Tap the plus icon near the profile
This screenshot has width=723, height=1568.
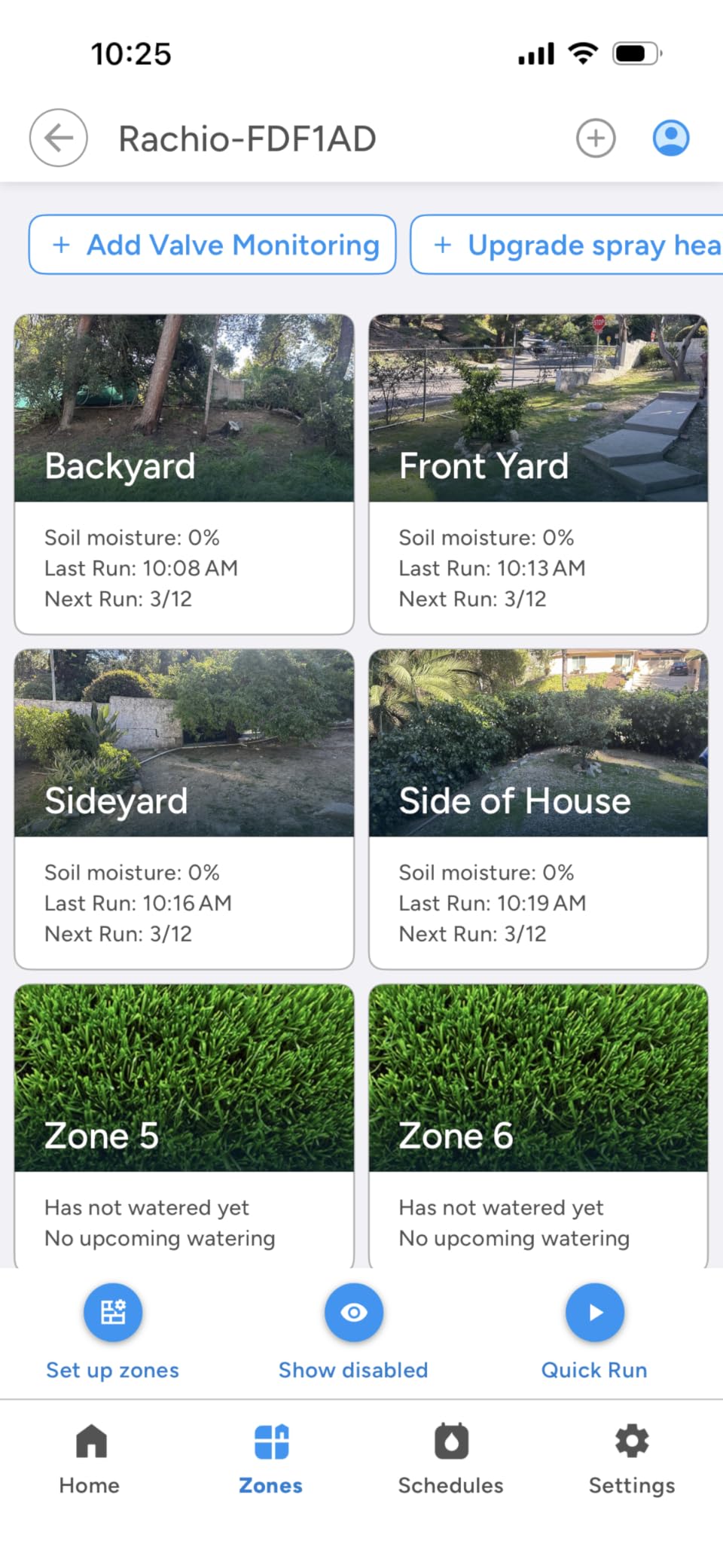(596, 138)
